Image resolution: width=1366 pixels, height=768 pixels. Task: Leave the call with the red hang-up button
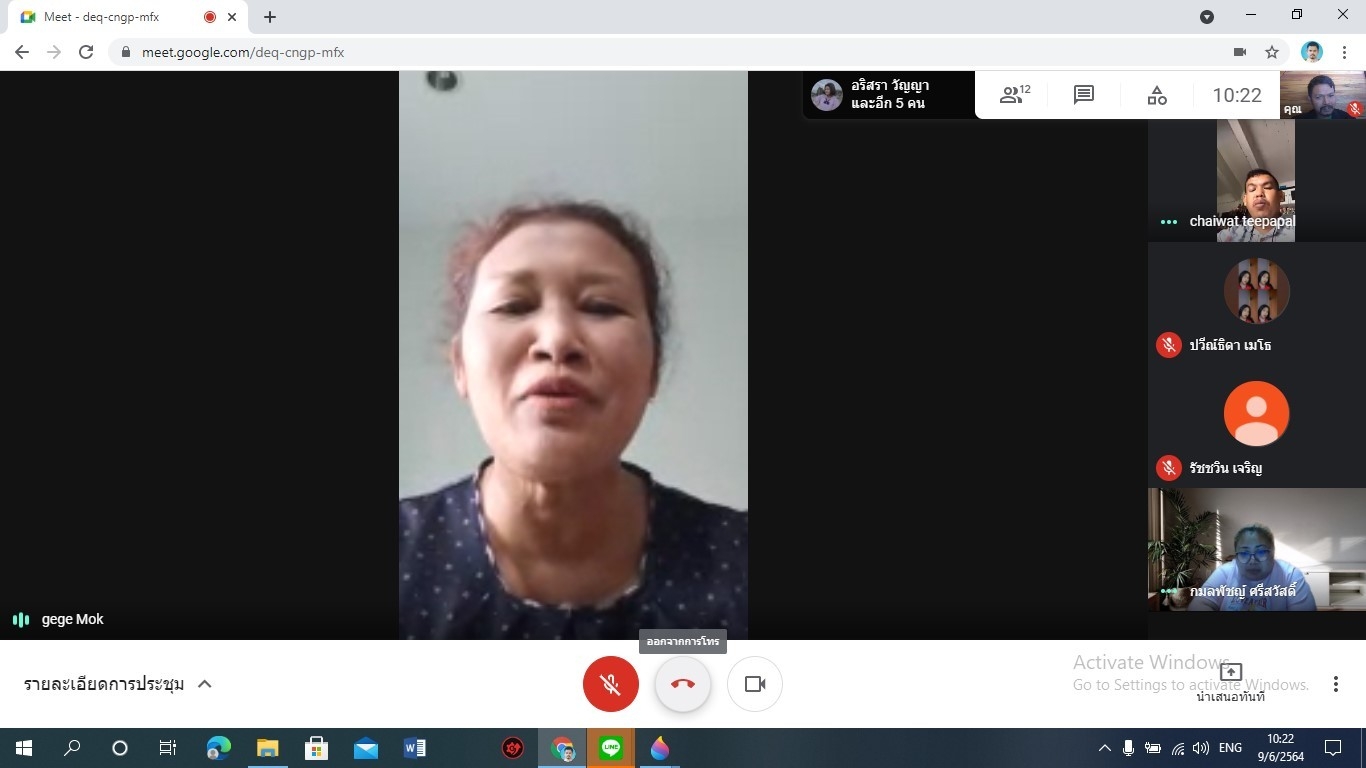pyautogui.click(x=683, y=684)
